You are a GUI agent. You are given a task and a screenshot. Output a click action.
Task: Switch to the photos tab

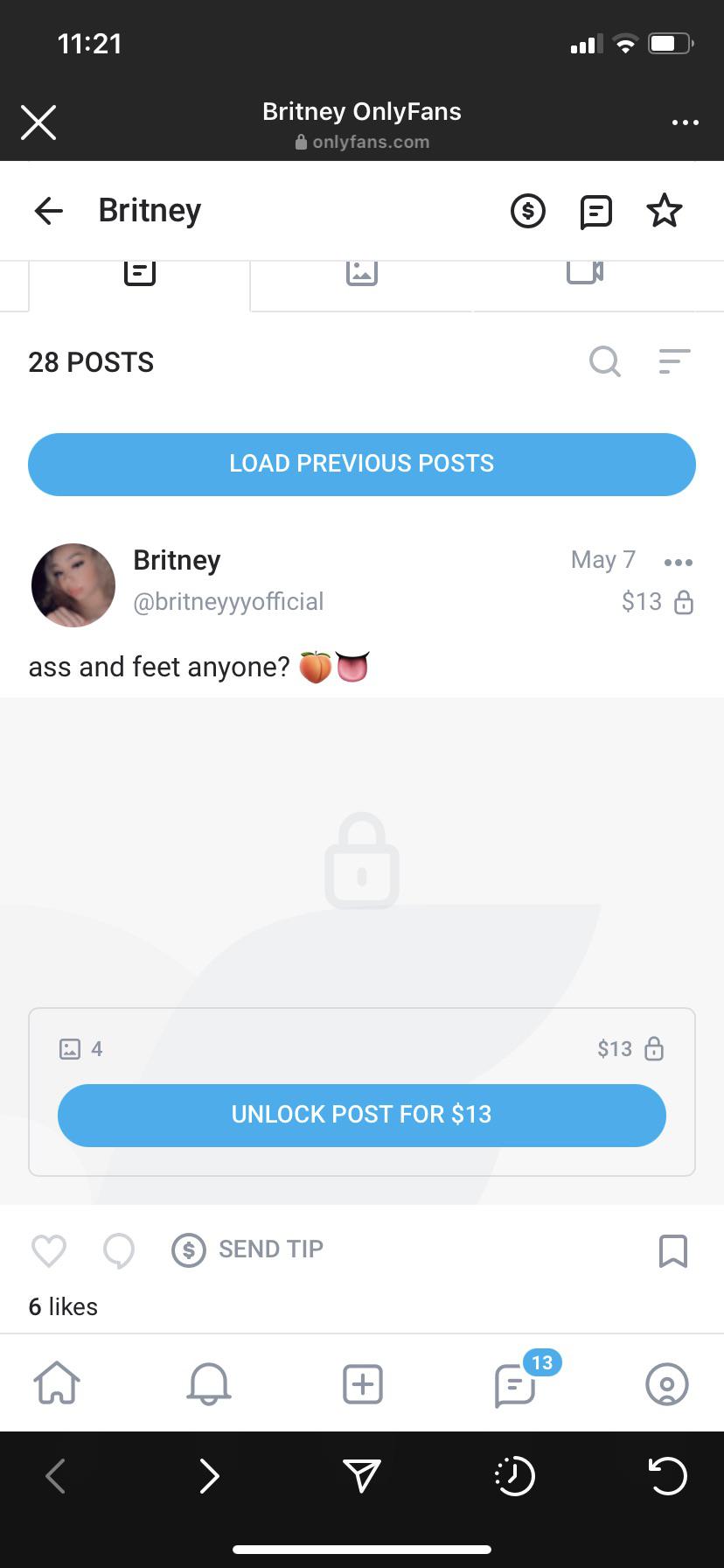tap(361, 271)
